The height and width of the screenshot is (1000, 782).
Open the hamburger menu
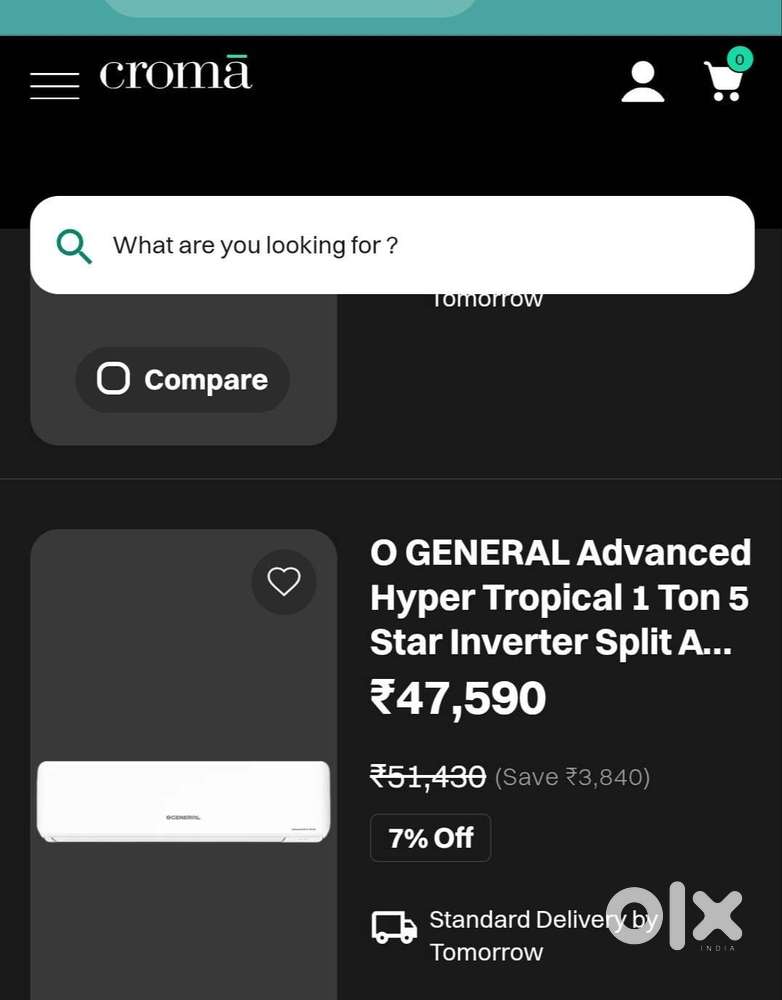pyautogui.click(x=54, y=85)
